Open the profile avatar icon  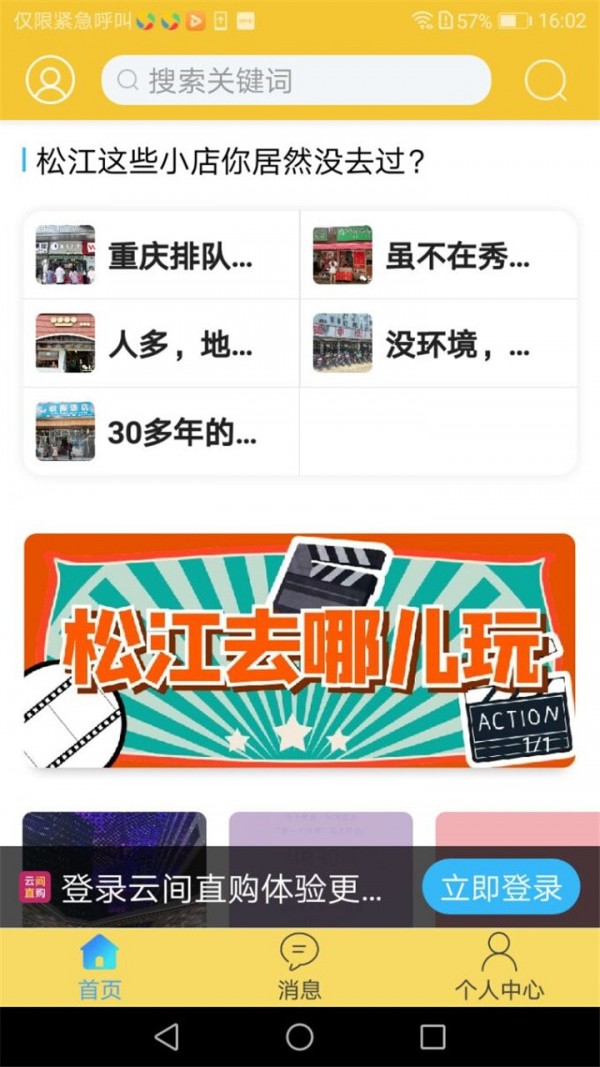click(50, 80)
